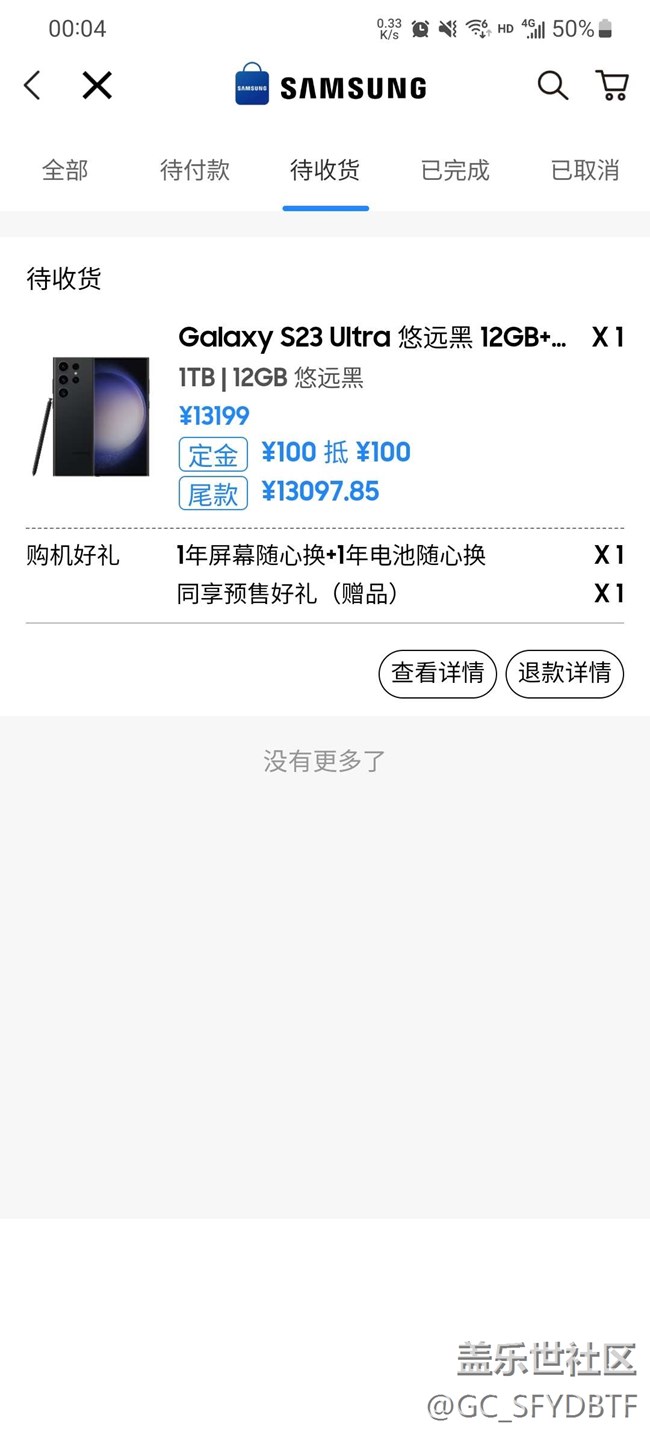Tap the 查看详情 button
Screen dimensions: 650x1444
[x=437, y=673]
